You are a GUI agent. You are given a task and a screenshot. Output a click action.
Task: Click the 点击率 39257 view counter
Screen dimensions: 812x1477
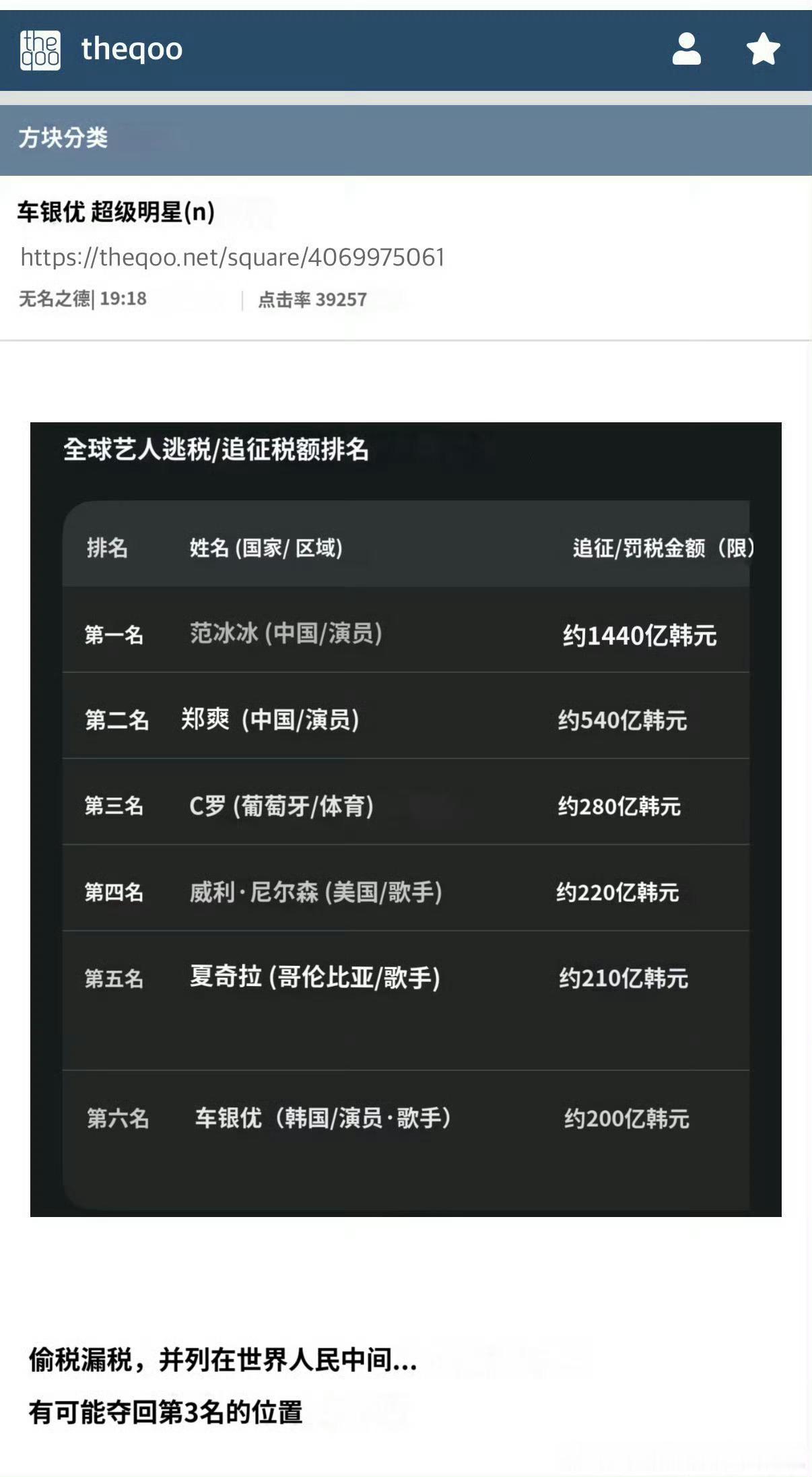click(x=312, y=299)
